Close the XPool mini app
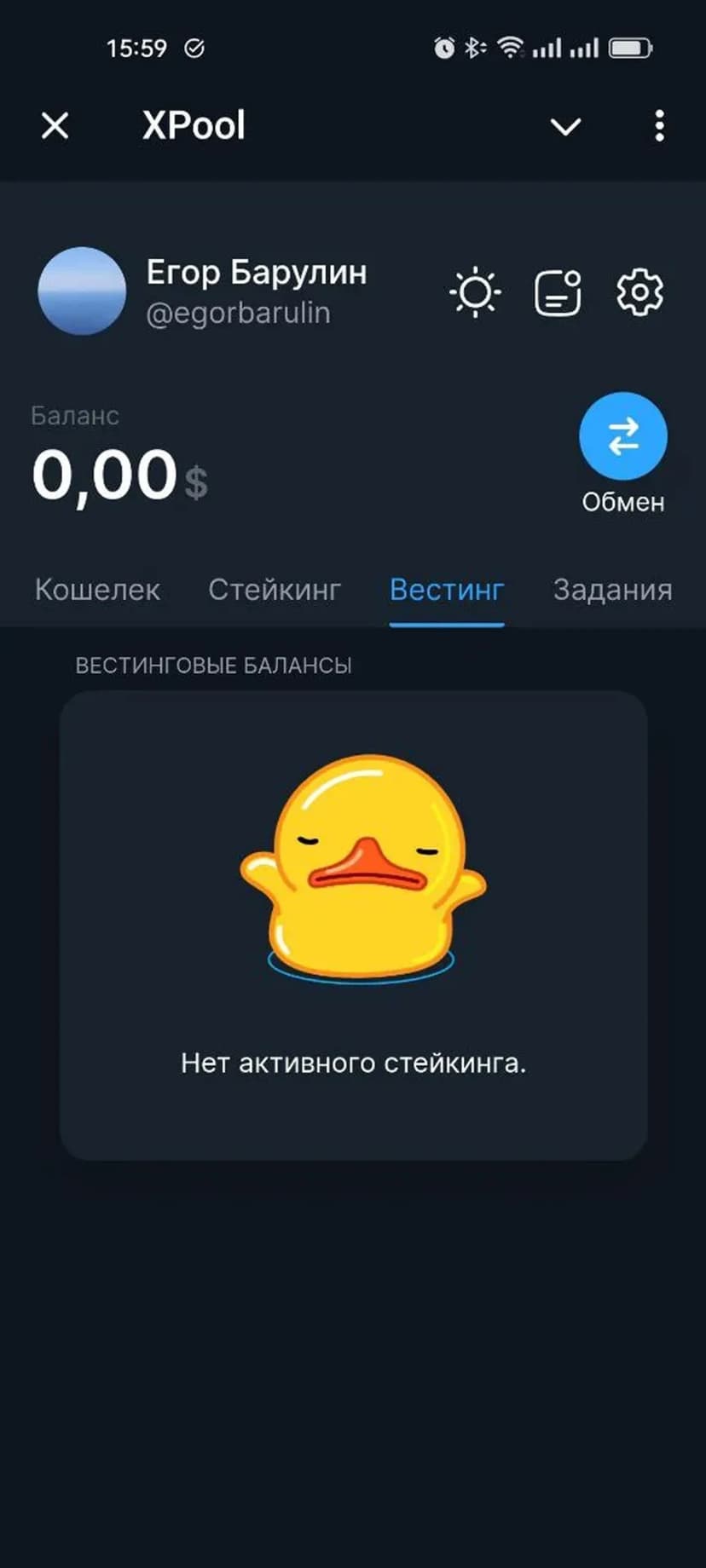 tap(55, 126)
